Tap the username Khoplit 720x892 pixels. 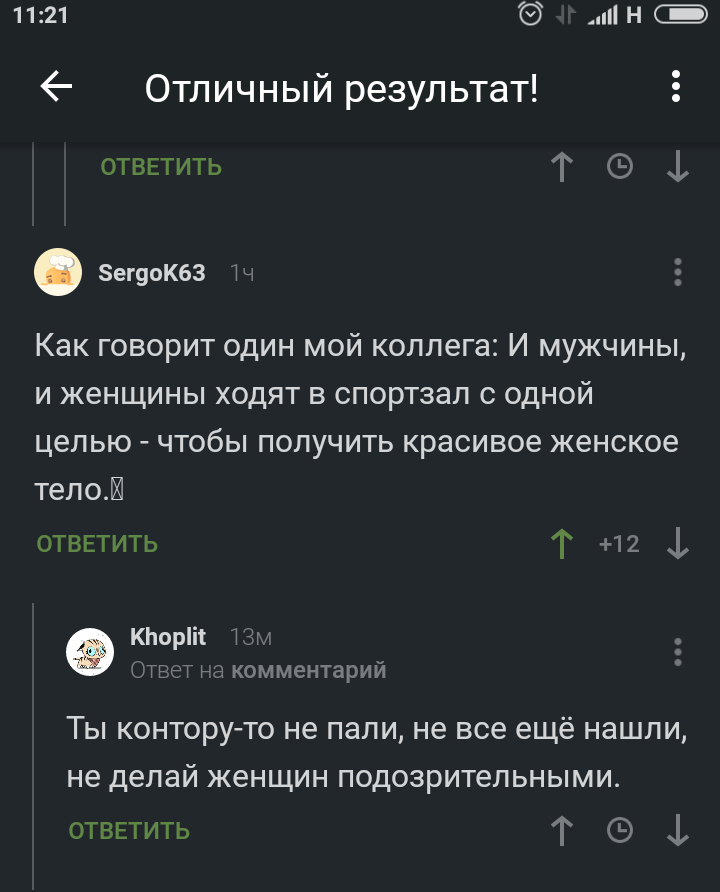pos(168,637)
